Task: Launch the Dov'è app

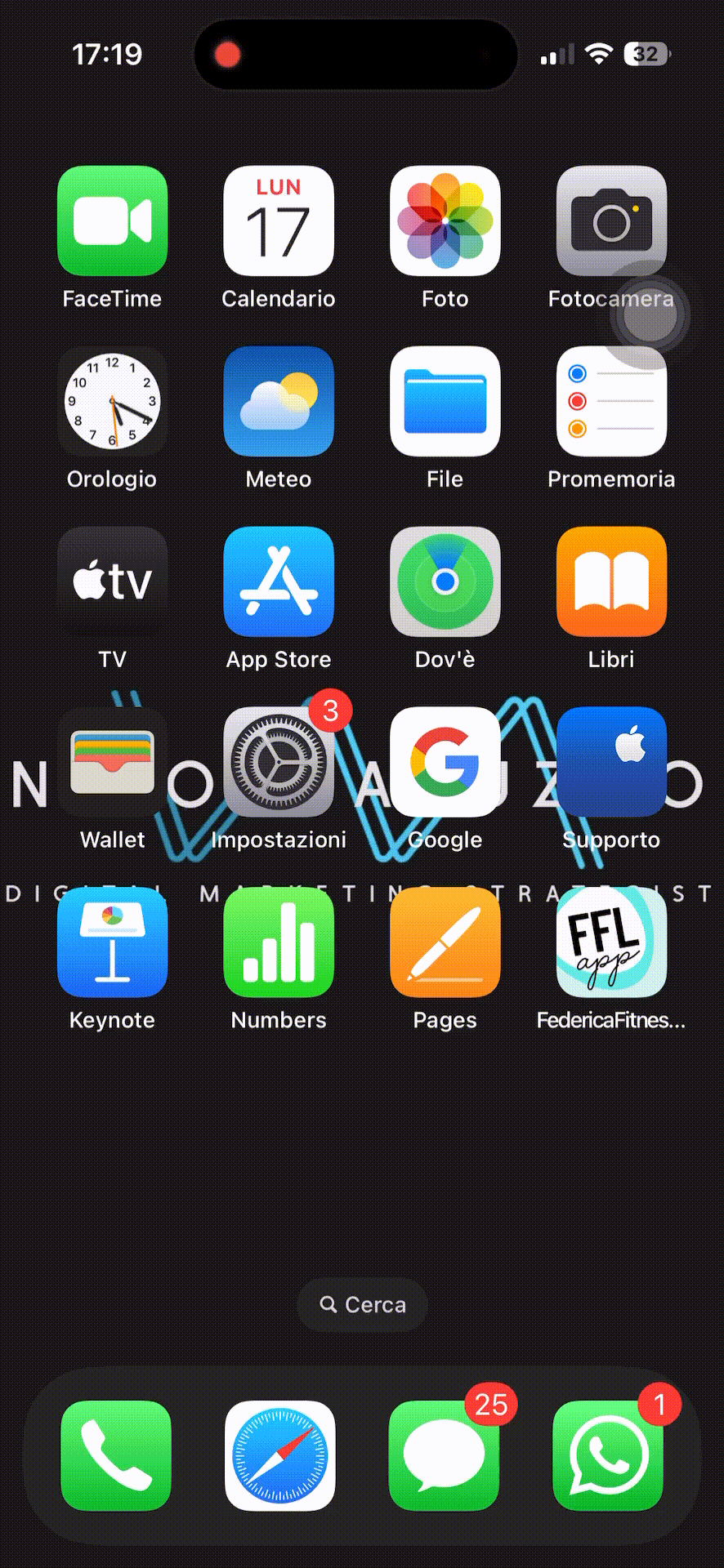Action: click(x=445, y=582)
